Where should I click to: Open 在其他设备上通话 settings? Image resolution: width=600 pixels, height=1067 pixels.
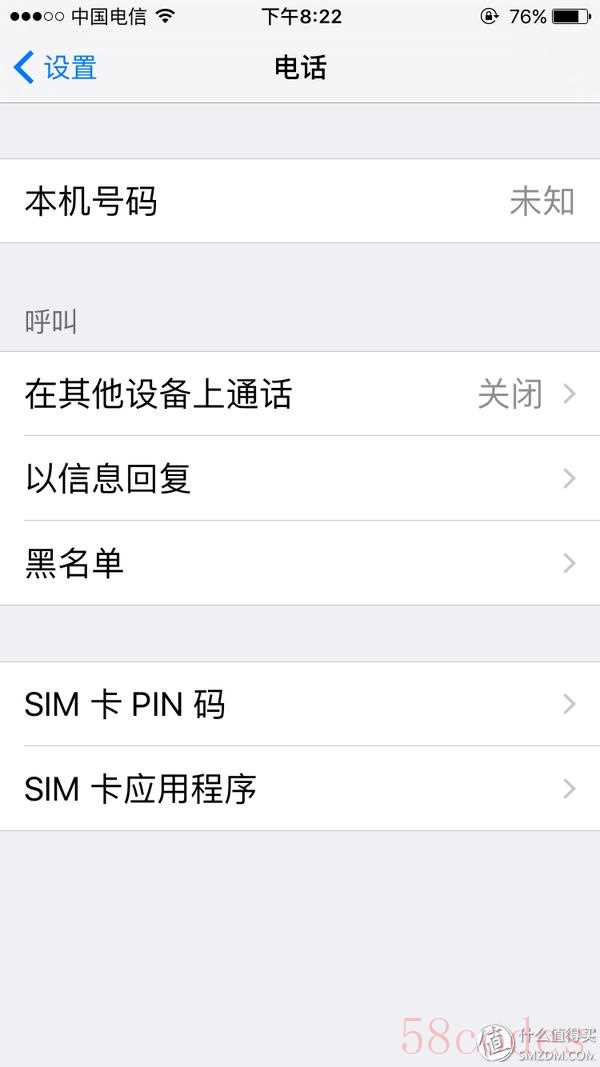300,394
